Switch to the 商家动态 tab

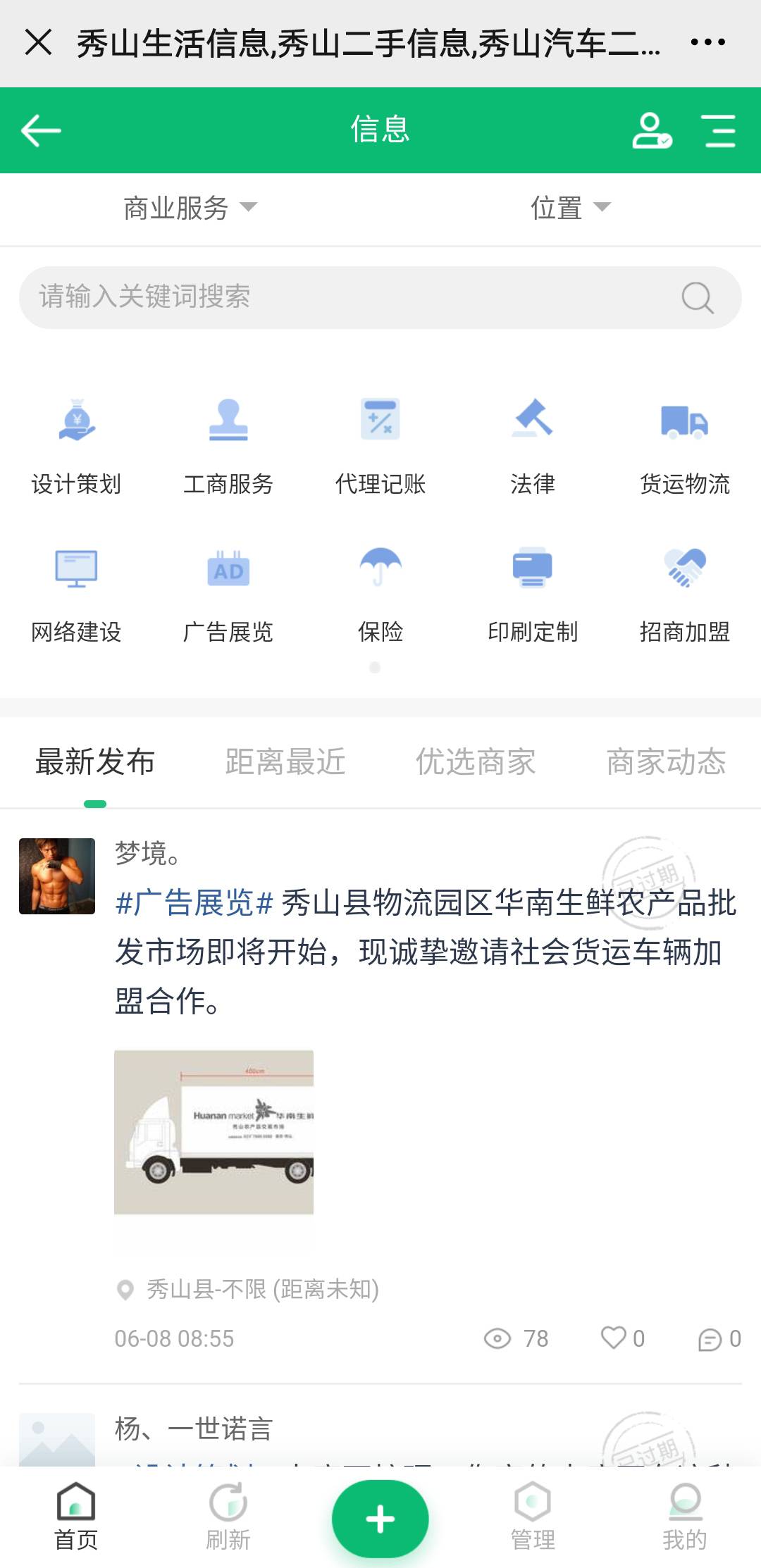coord(666,762)
